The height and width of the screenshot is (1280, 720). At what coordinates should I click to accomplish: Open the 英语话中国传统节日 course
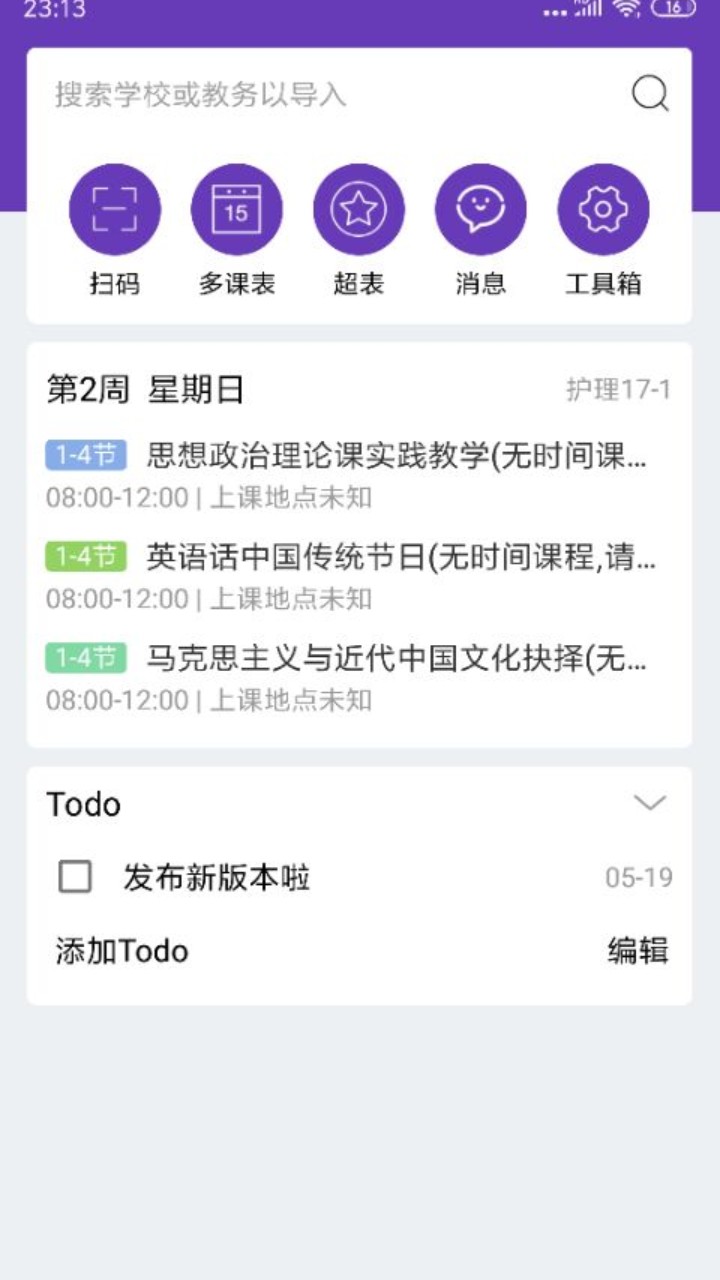pos(359,577)
